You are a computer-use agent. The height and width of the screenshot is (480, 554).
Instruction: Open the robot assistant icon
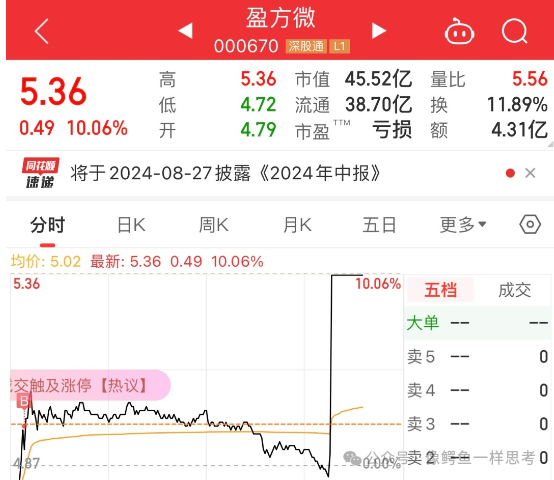pyautogui.click(x=459, y=31)
